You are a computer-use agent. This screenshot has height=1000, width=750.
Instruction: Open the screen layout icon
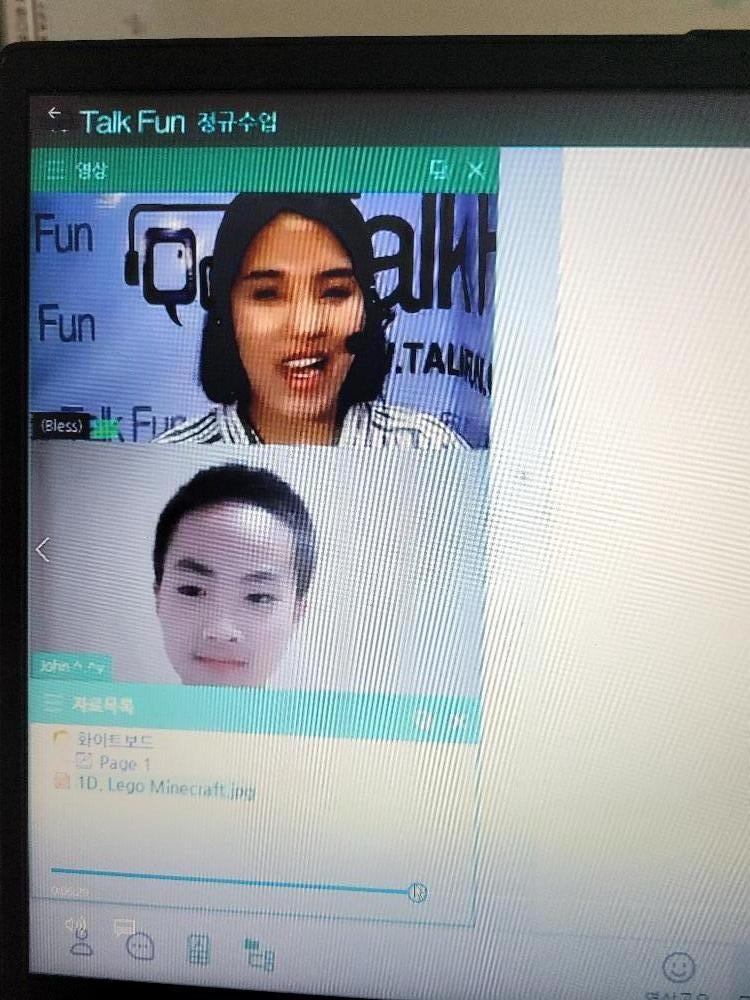pyautogui.click(x=259, y=955)
